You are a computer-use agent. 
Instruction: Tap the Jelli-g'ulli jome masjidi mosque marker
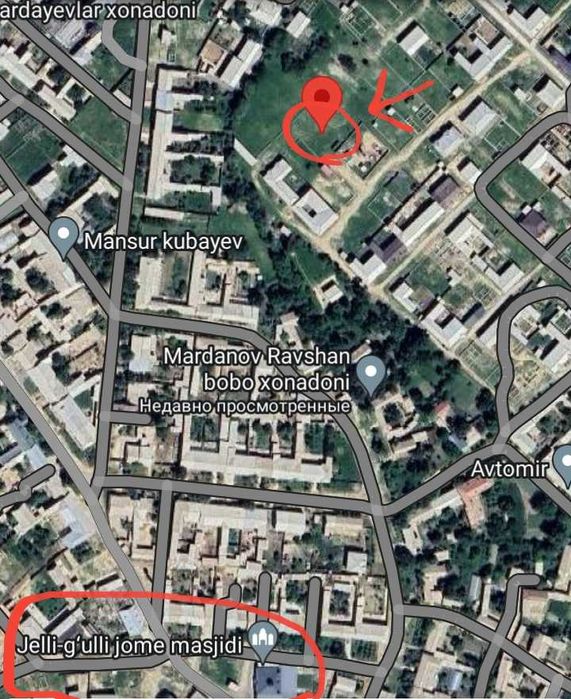(263, 641)
